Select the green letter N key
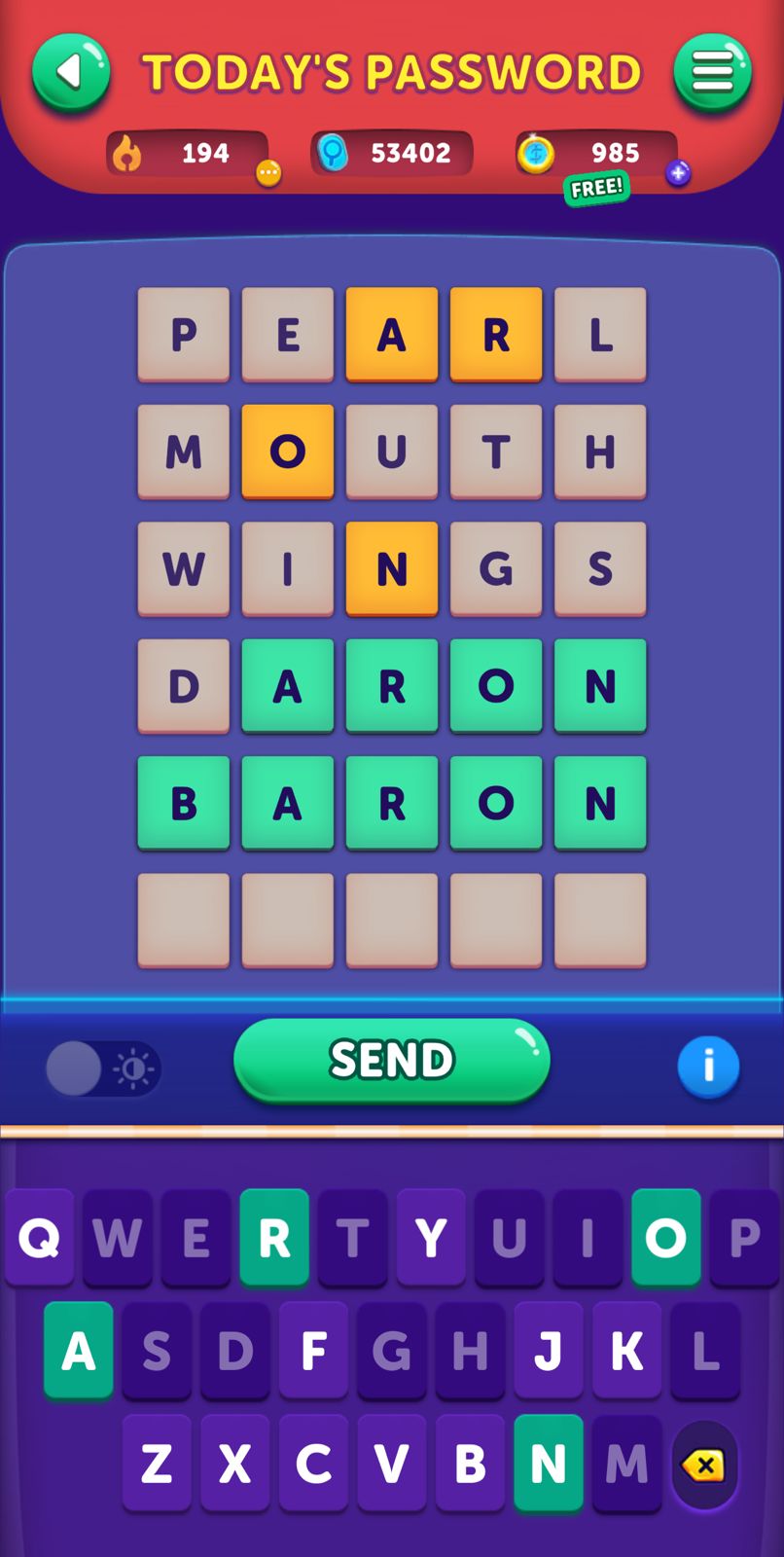The width and height of the screenshot is (784, 1557). click(x=548, y=1464)
